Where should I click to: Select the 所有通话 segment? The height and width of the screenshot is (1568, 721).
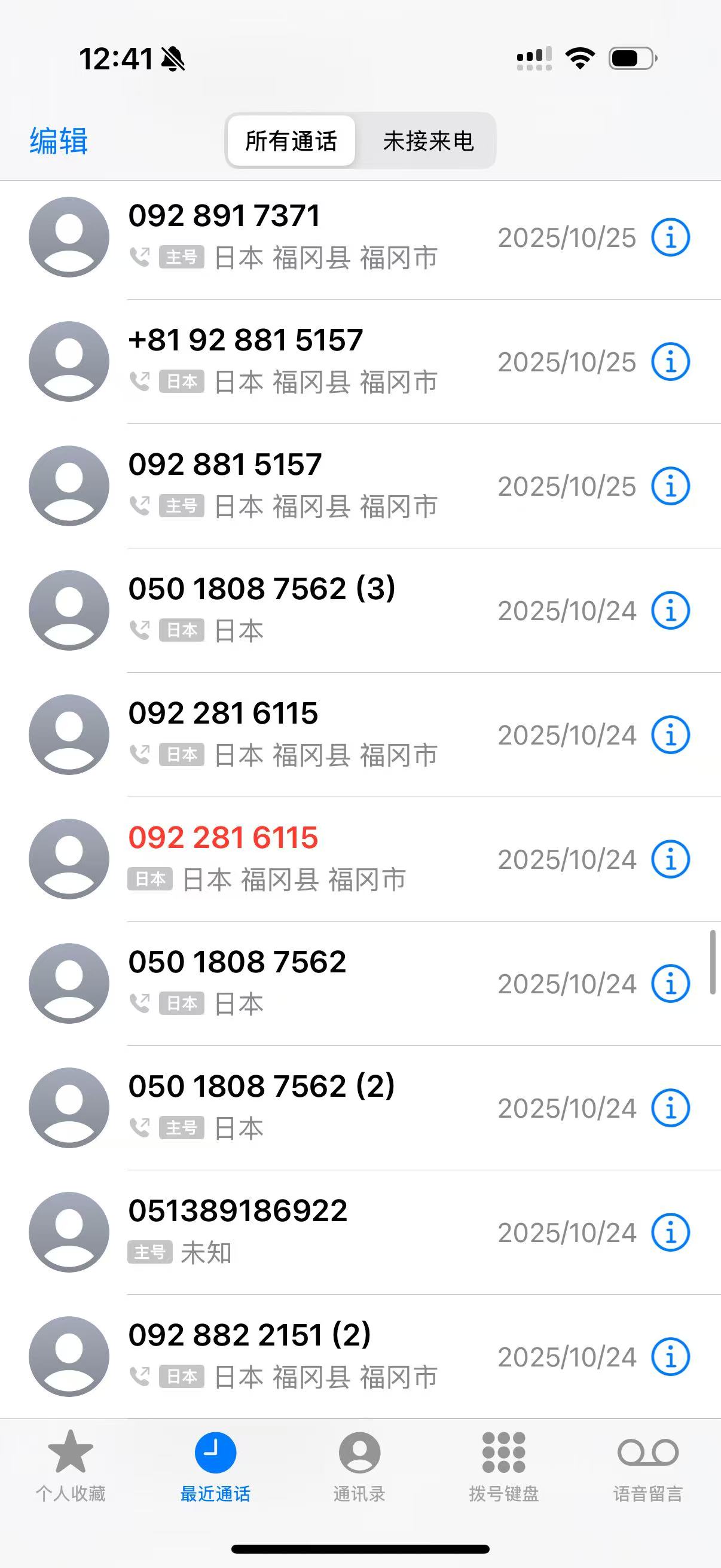(x=291, y=141)
